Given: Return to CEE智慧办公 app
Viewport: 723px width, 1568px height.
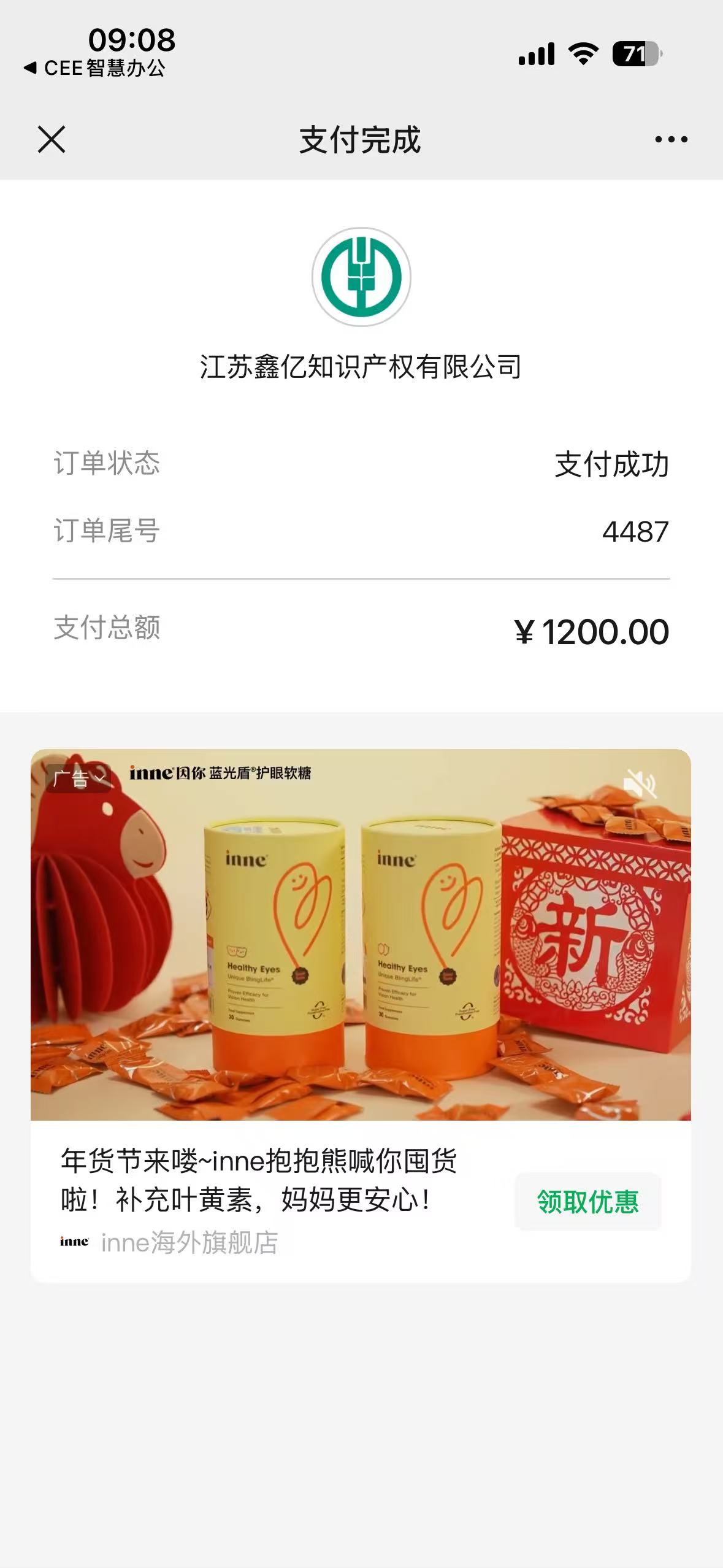Looking at the screenshot, I should point(94,68).
